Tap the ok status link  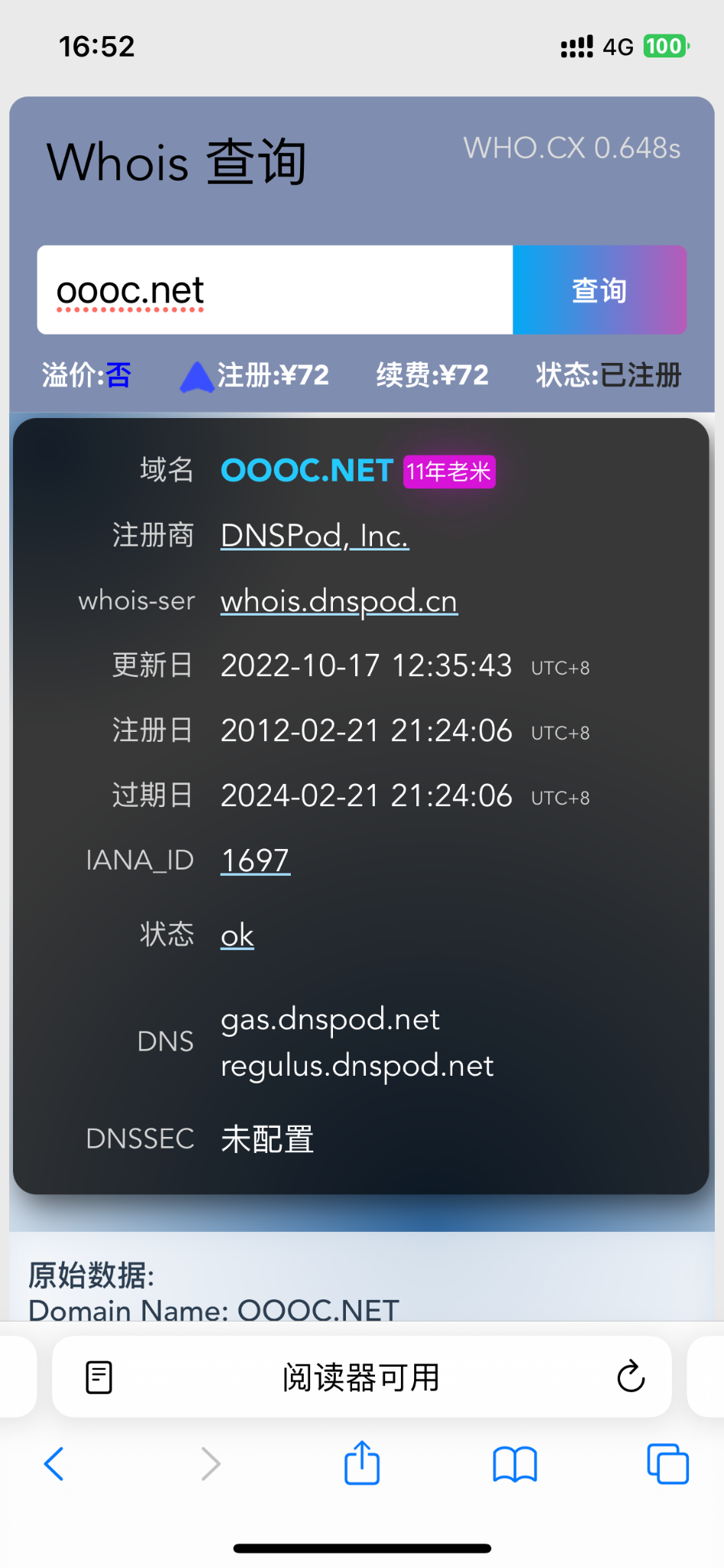tap(237, 936)
